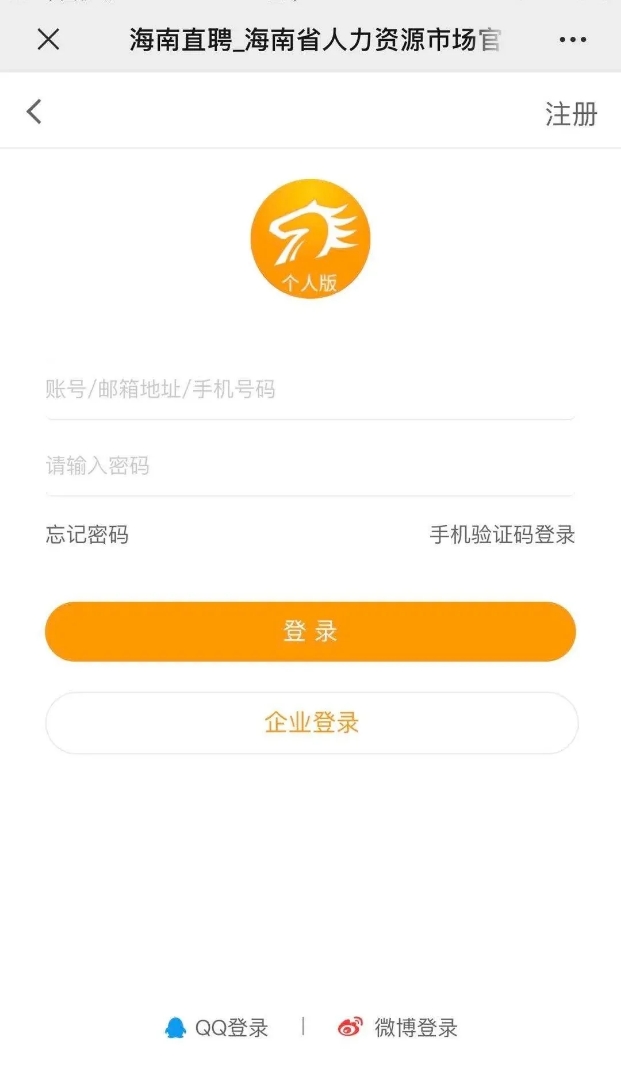Close the webview with the X icon
Image resolution: width=621 pixels, height=1080 pixels.
(x=48, y=39)
